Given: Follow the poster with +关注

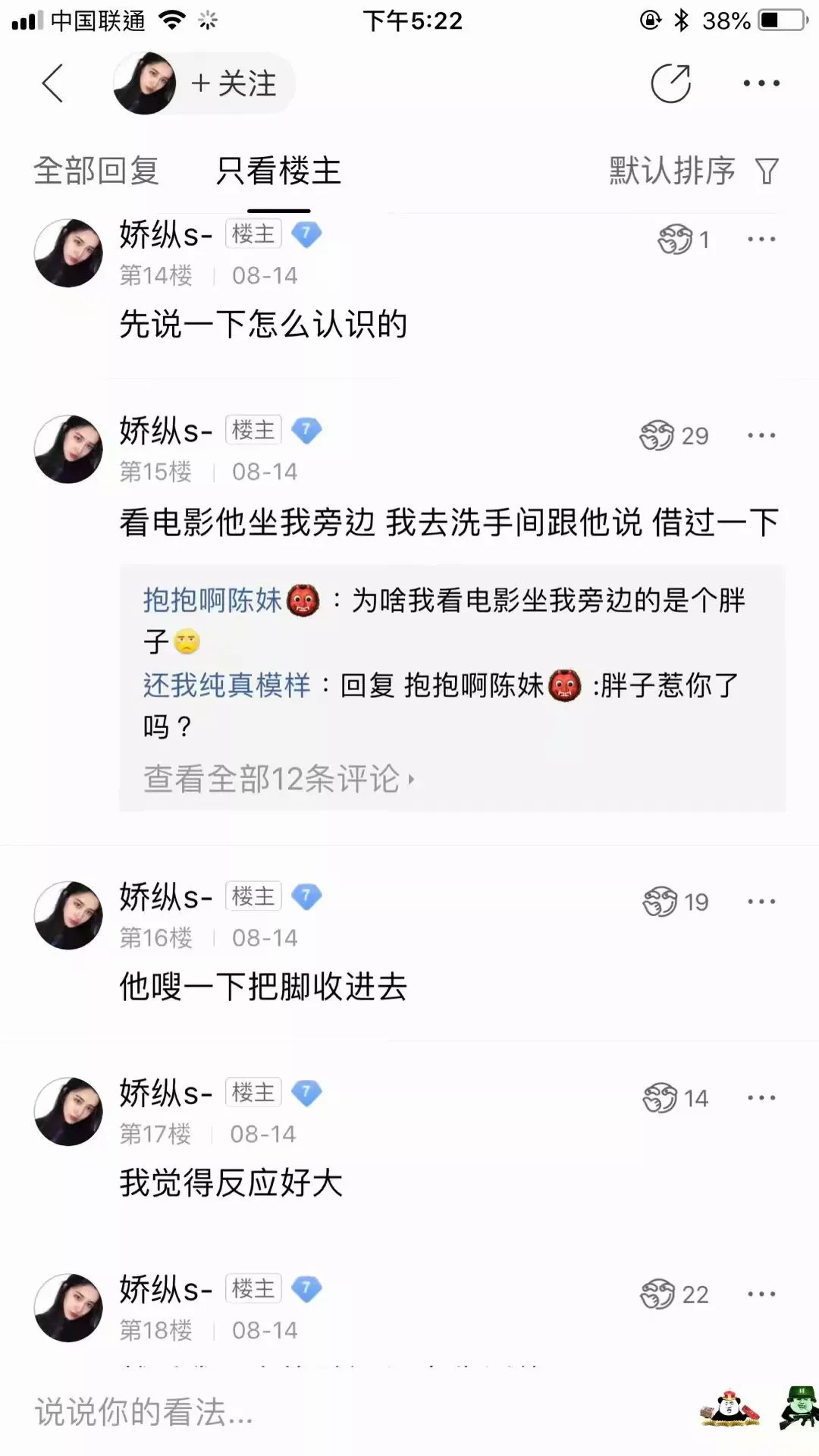Looking at the screenshot, I should pyautogui.click(x=234, y=83).
